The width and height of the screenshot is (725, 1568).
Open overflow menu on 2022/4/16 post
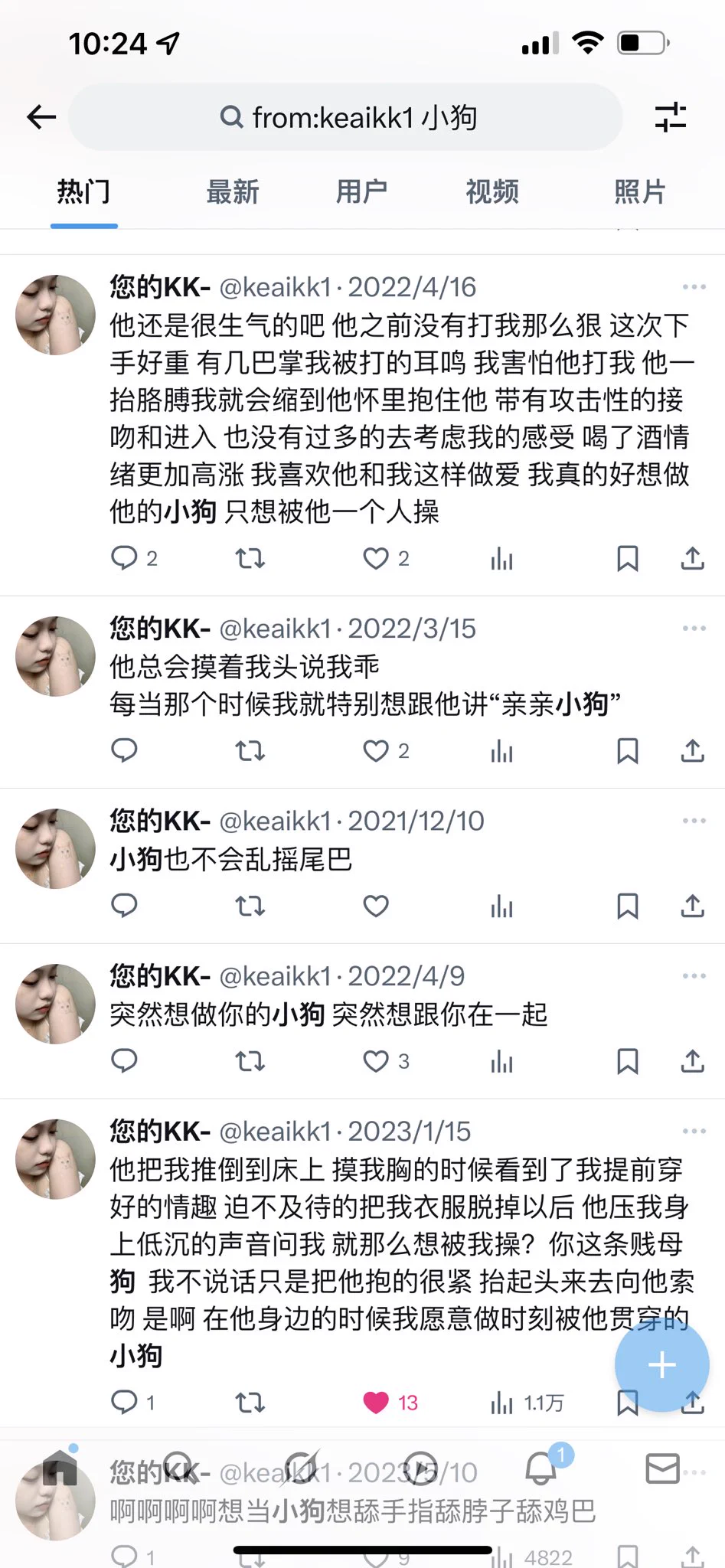[x=694, y=287]
